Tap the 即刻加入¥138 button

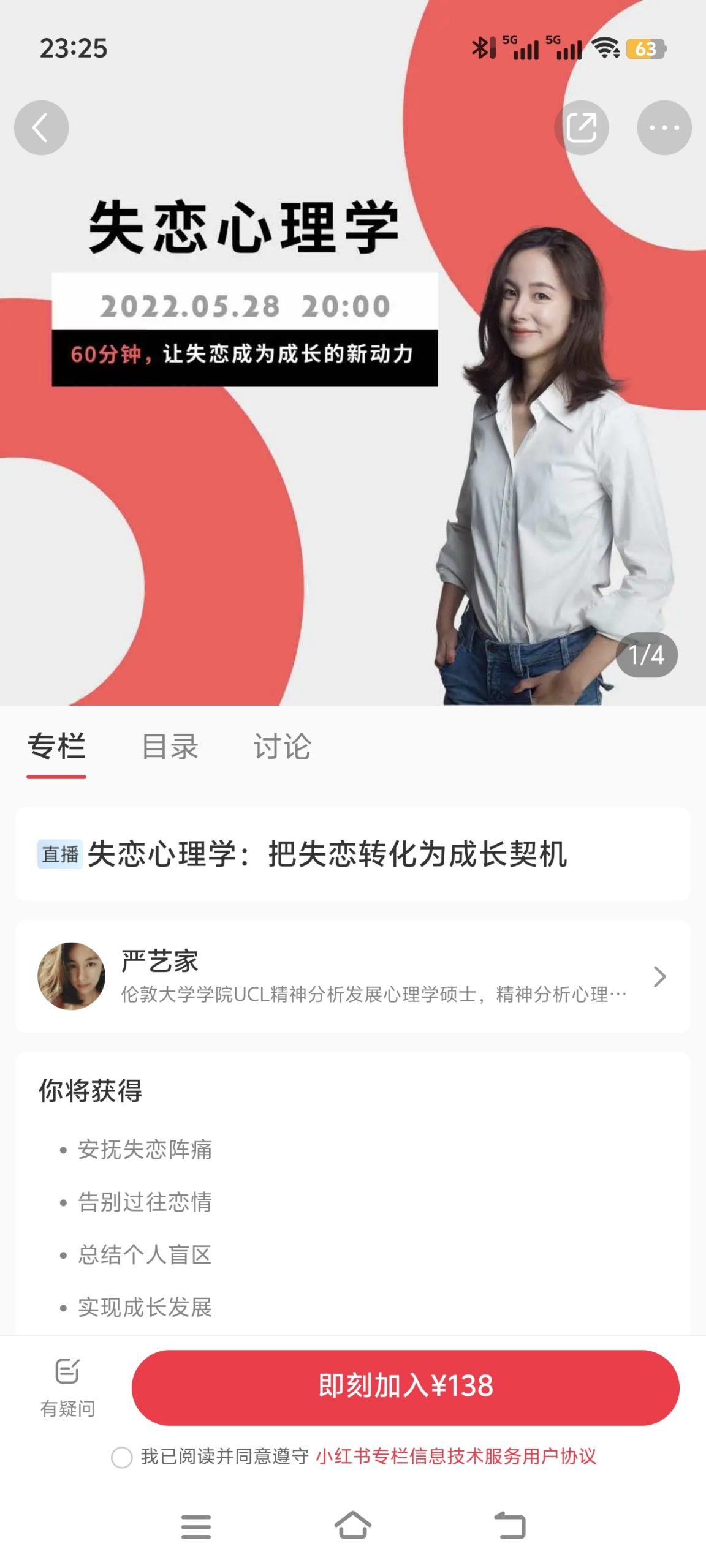coord(405,1387)
